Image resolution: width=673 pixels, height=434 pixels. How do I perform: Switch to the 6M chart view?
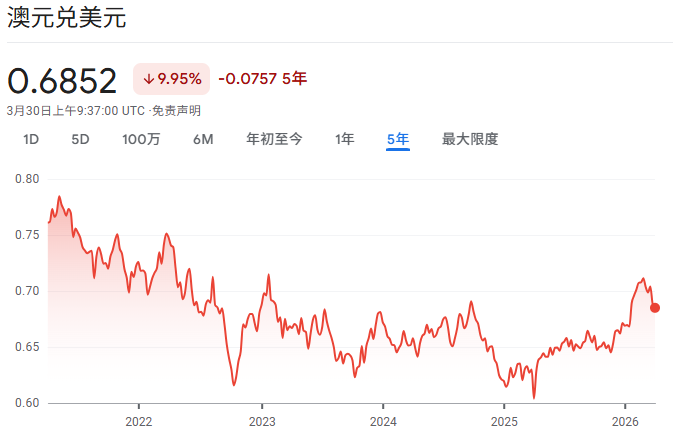click(203, 140)
